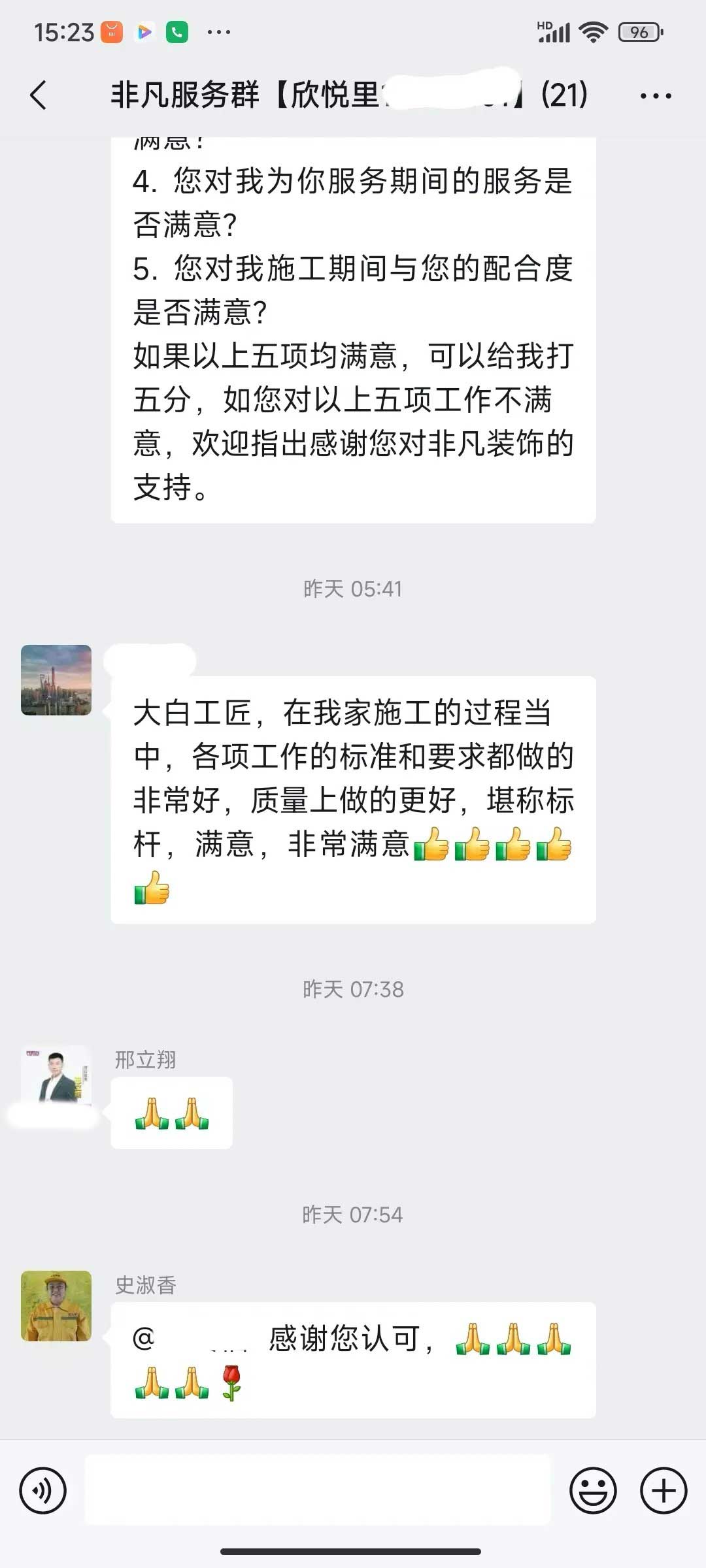Open the emoji sticker panel
Viewport: 706px width, 1568px height.
pyautogui.click(x=593, y=1490)
